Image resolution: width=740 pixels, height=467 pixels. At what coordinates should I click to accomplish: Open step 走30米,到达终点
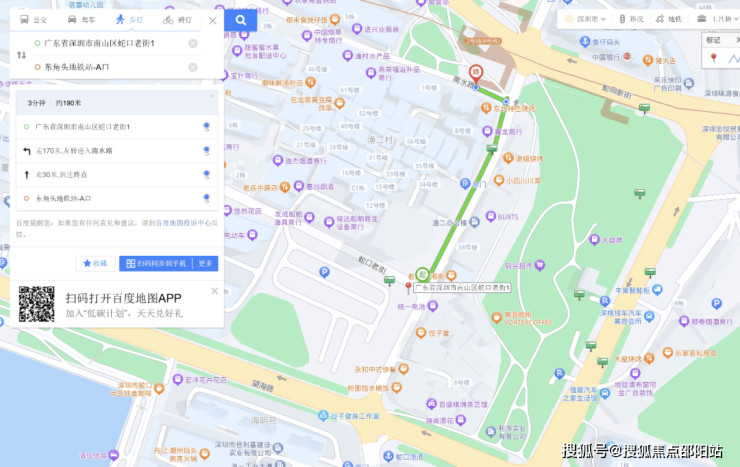(x=110, y=174)
